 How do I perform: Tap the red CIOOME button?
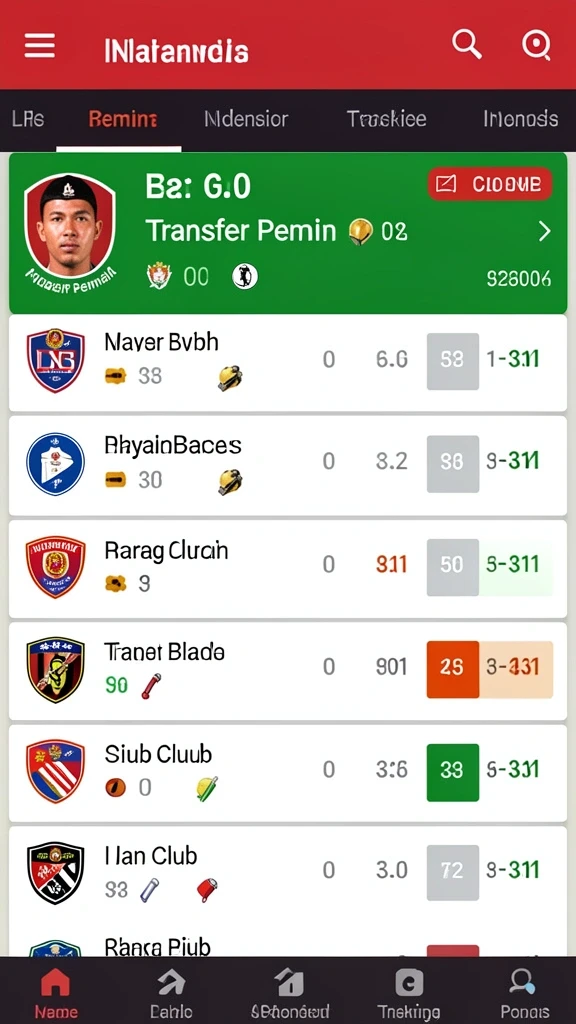coord(490,184)
